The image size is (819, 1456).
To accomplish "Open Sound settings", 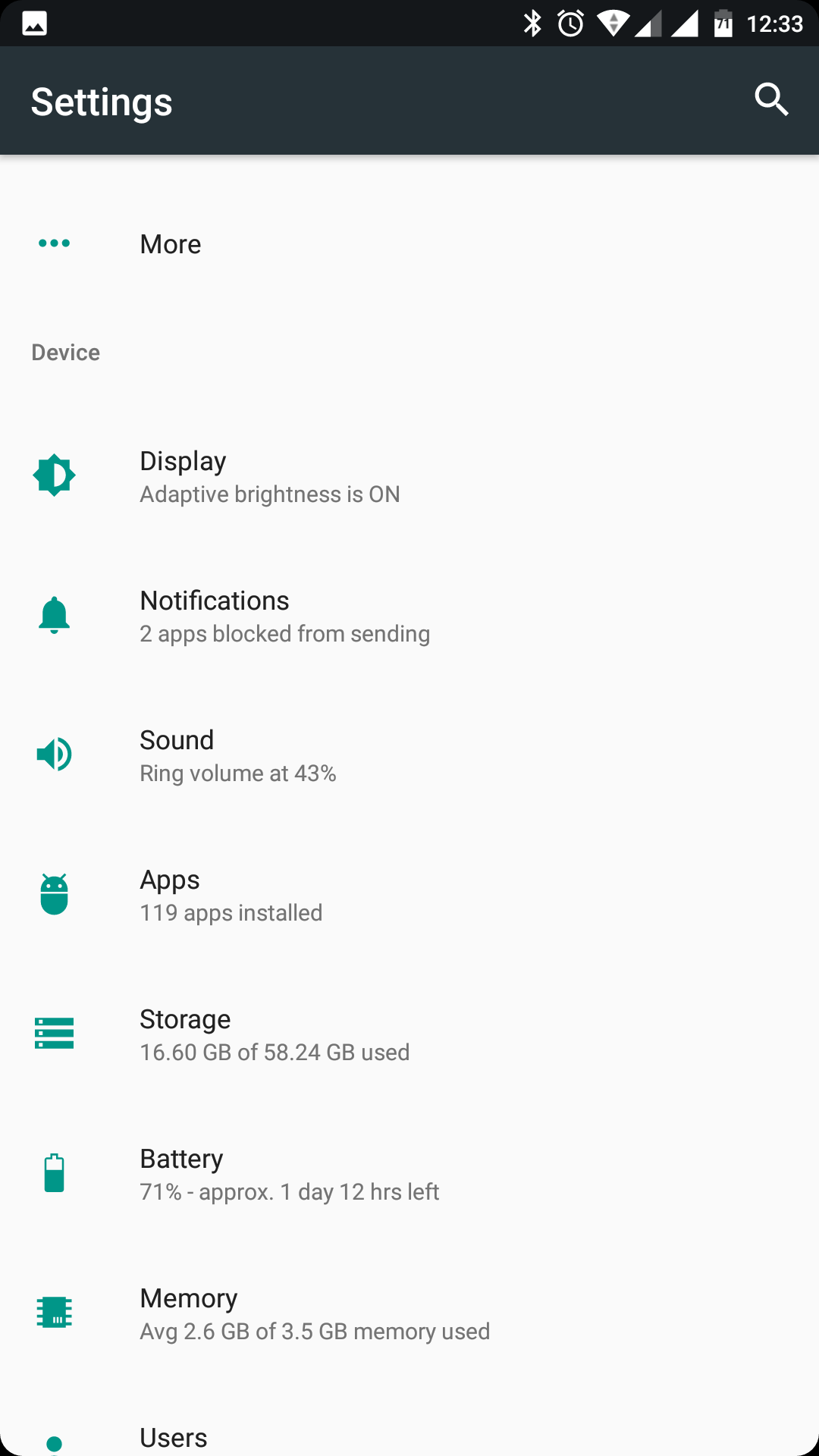I will pyautogui.click(x=409, y=755).
